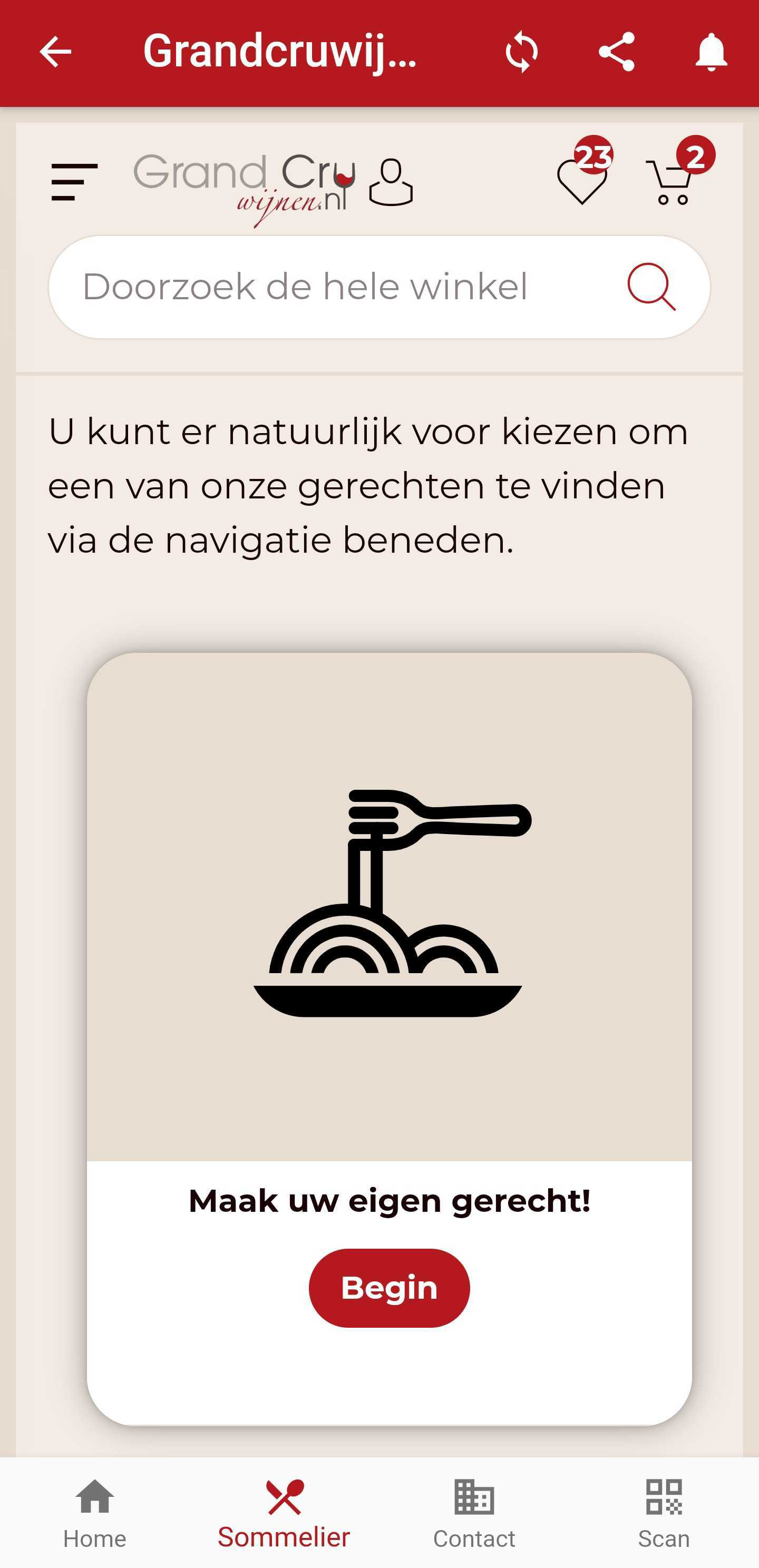Open the Scan tab
Viewport: 759px width, 1568px height.
(x=664, y=1513)
